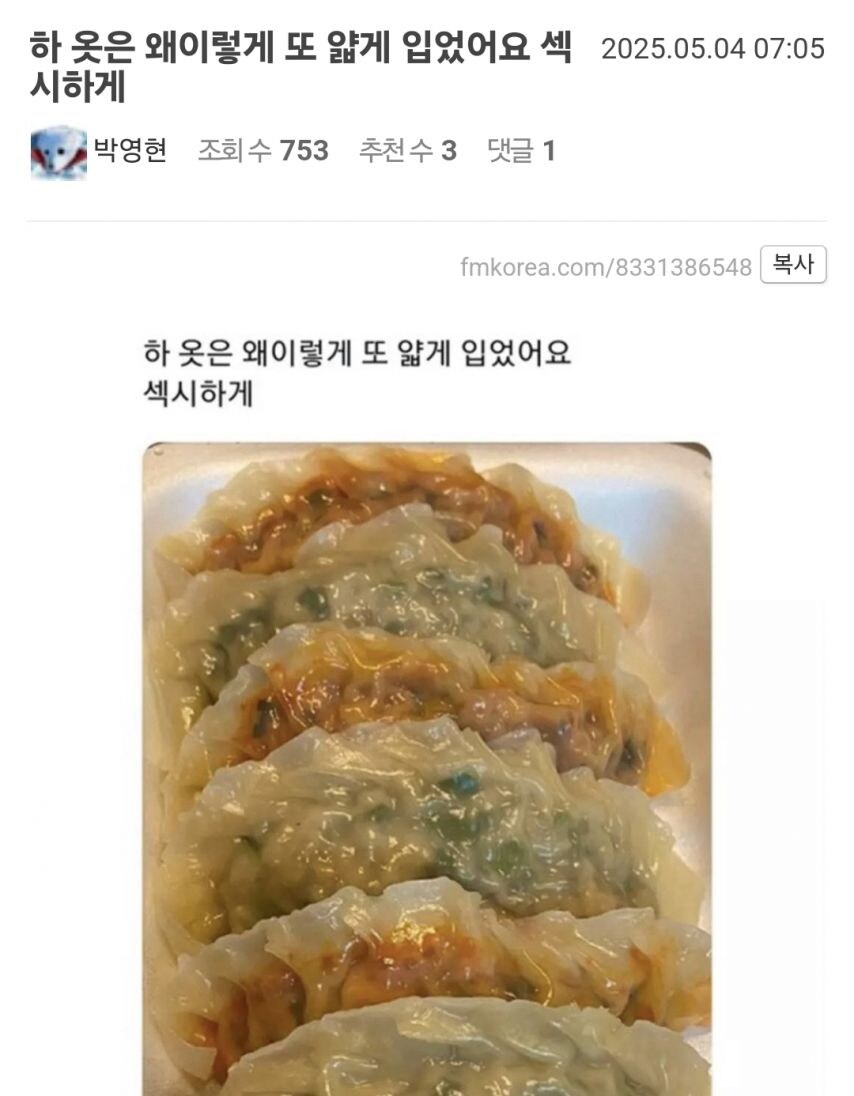Open author 박영현's profile
Image resolution: width=854 pixels, height=1096 pixels.
coord(129,151)
